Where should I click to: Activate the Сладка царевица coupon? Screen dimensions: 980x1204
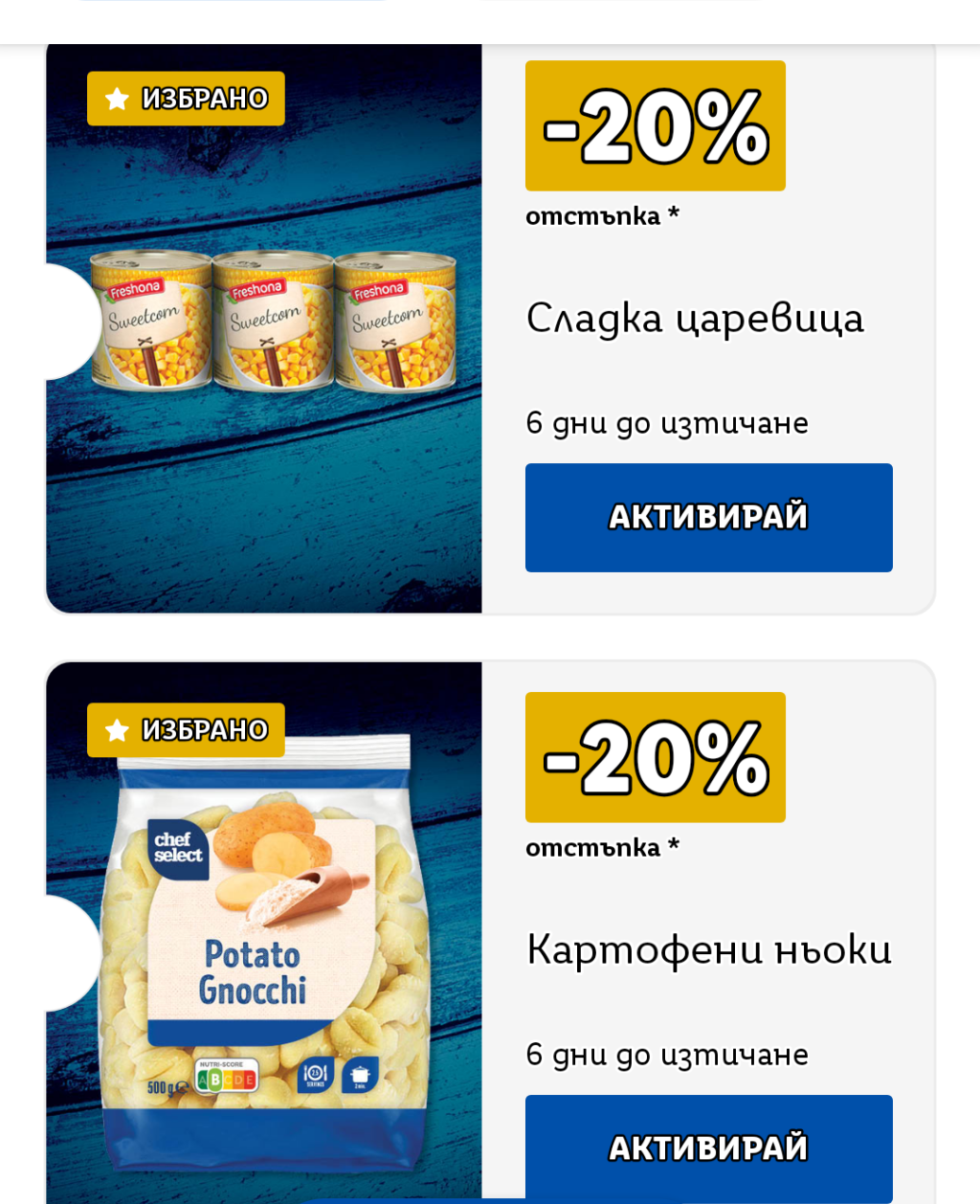coord(708,518)
